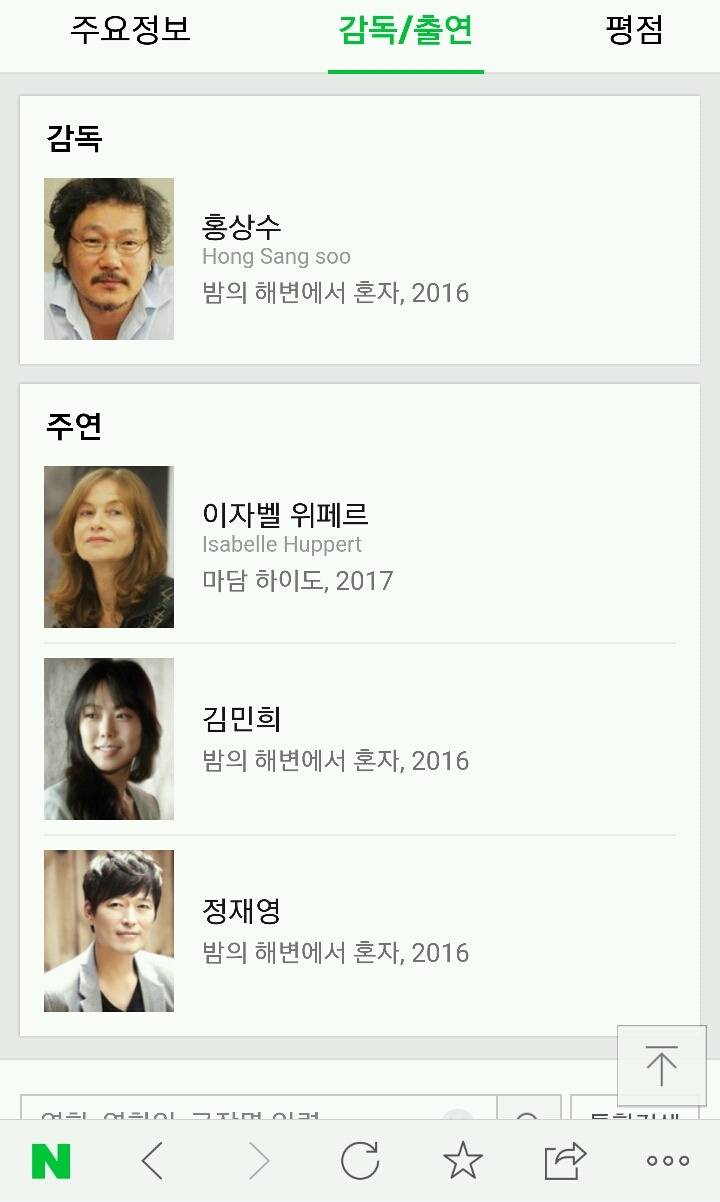
Task: Switch to the 평점 tab
Action: tap(634, 30)
